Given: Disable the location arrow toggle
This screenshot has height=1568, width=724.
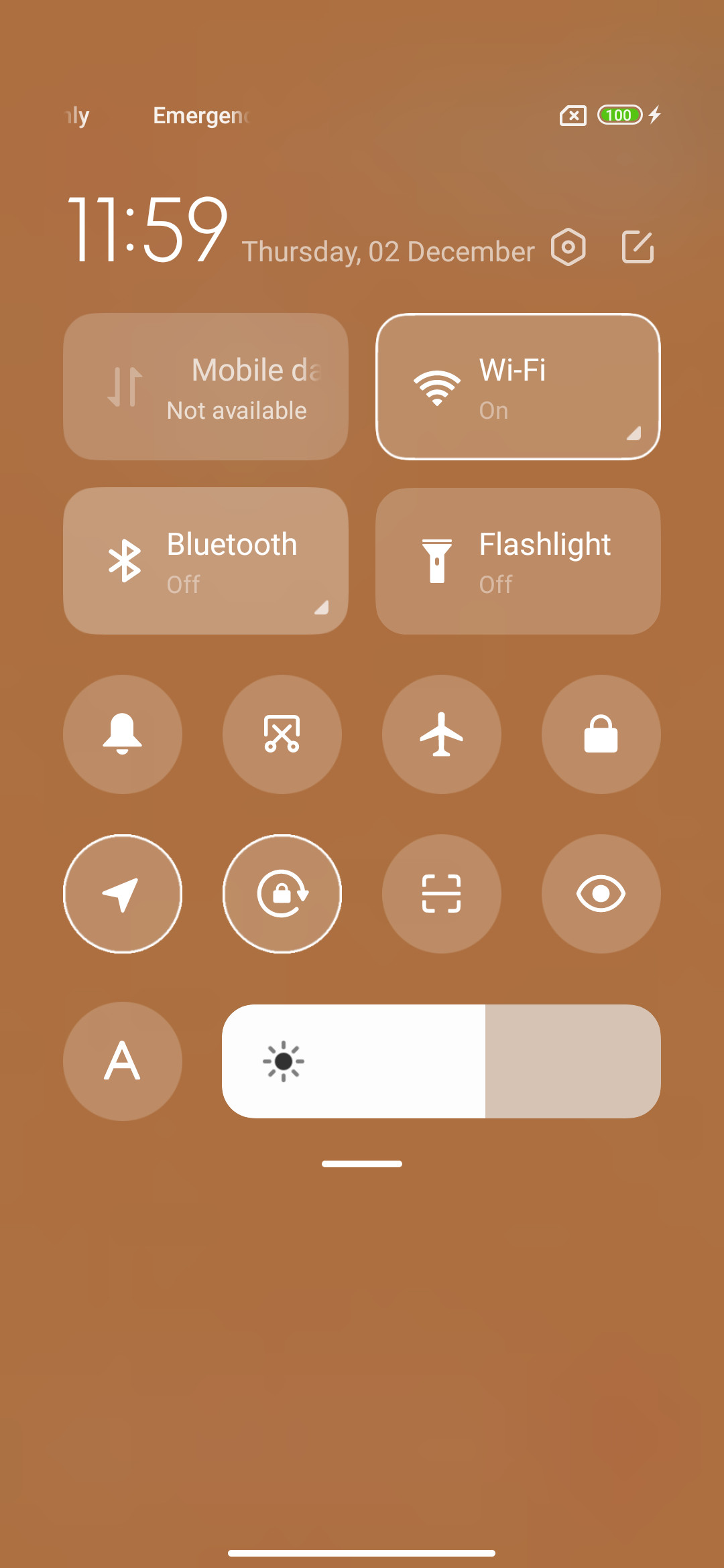Looking at the screenshot, I should [x=123, y=894].
